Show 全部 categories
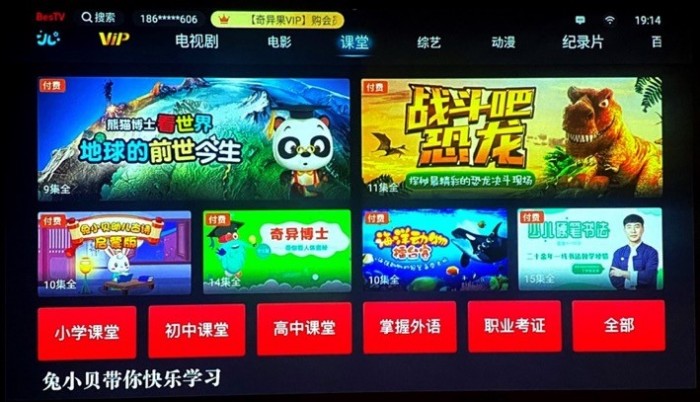 point(618,325)
